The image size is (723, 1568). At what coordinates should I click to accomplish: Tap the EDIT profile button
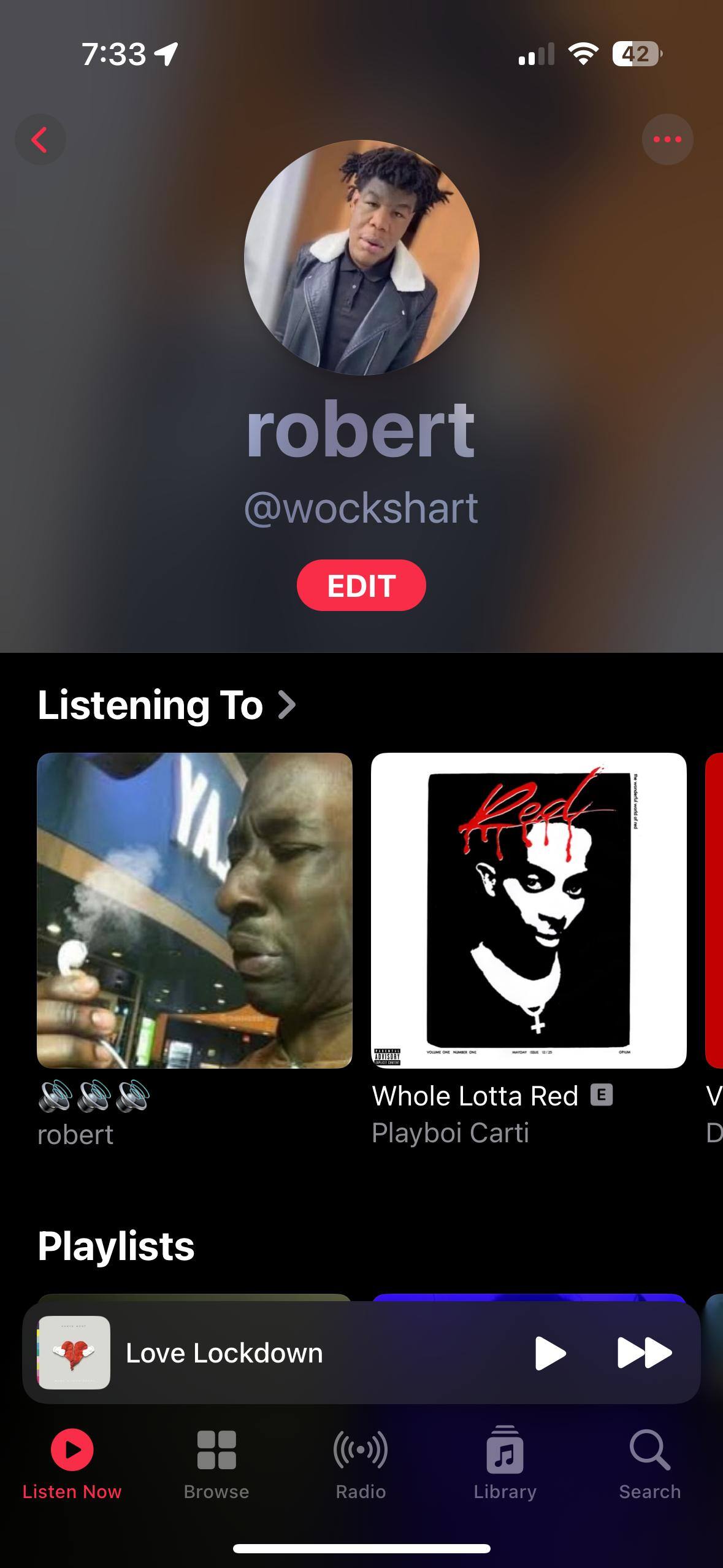(x=361, y=585)
